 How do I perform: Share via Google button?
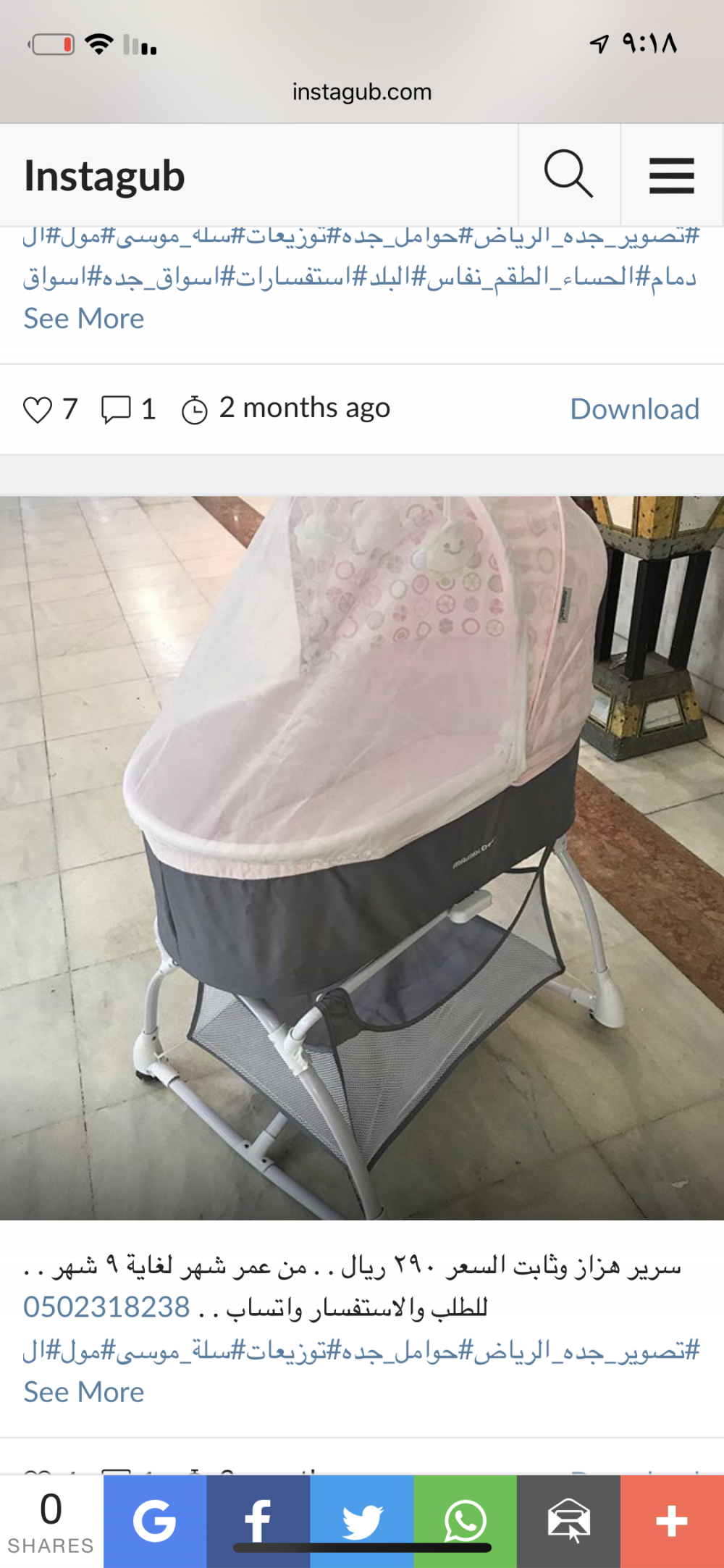point(155,1521)
